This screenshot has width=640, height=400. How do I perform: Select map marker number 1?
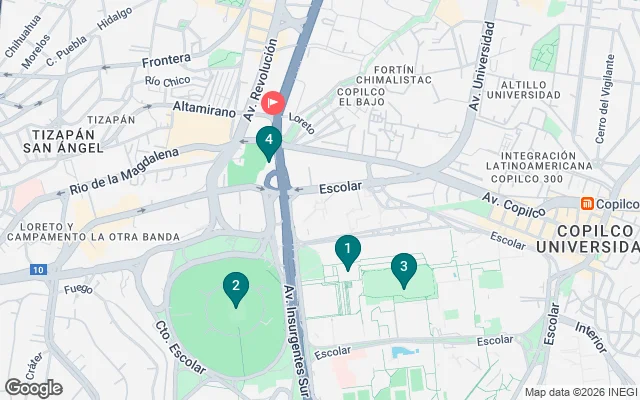[x=347, y=250]
